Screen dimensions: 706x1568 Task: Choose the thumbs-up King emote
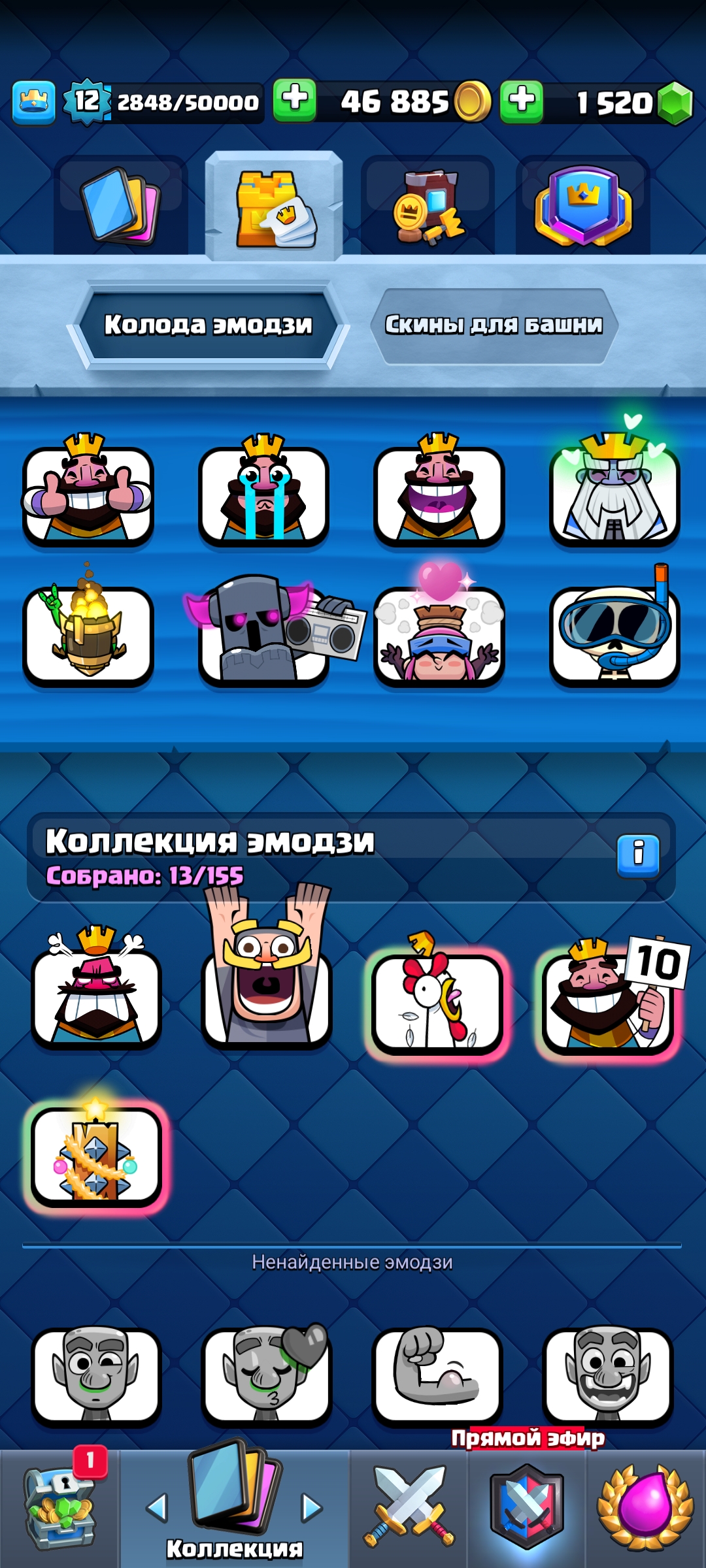[88, 490]
